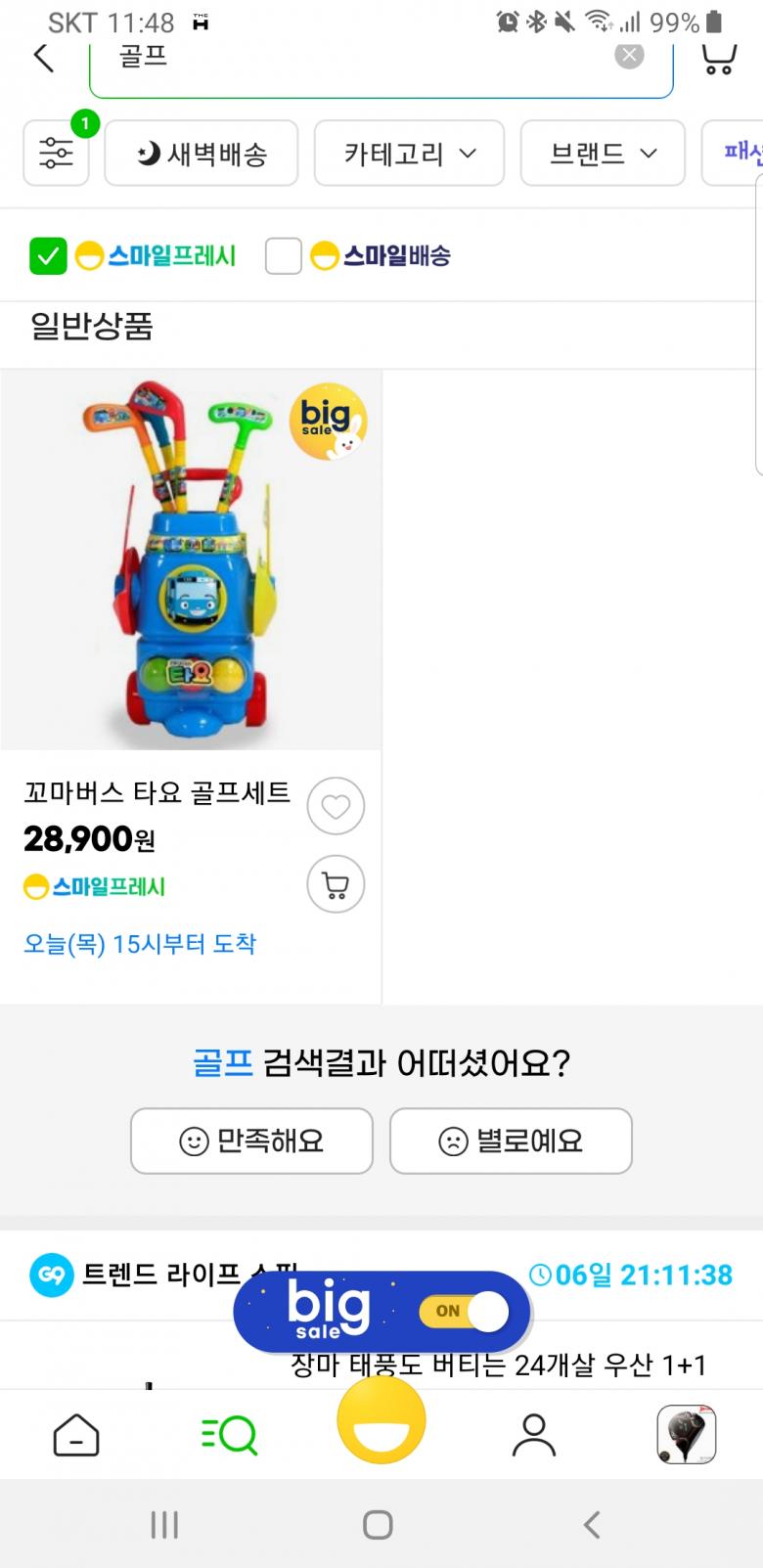Go to the home tab
Screen dimensions: 763x1568
(x=76, y=1436)
